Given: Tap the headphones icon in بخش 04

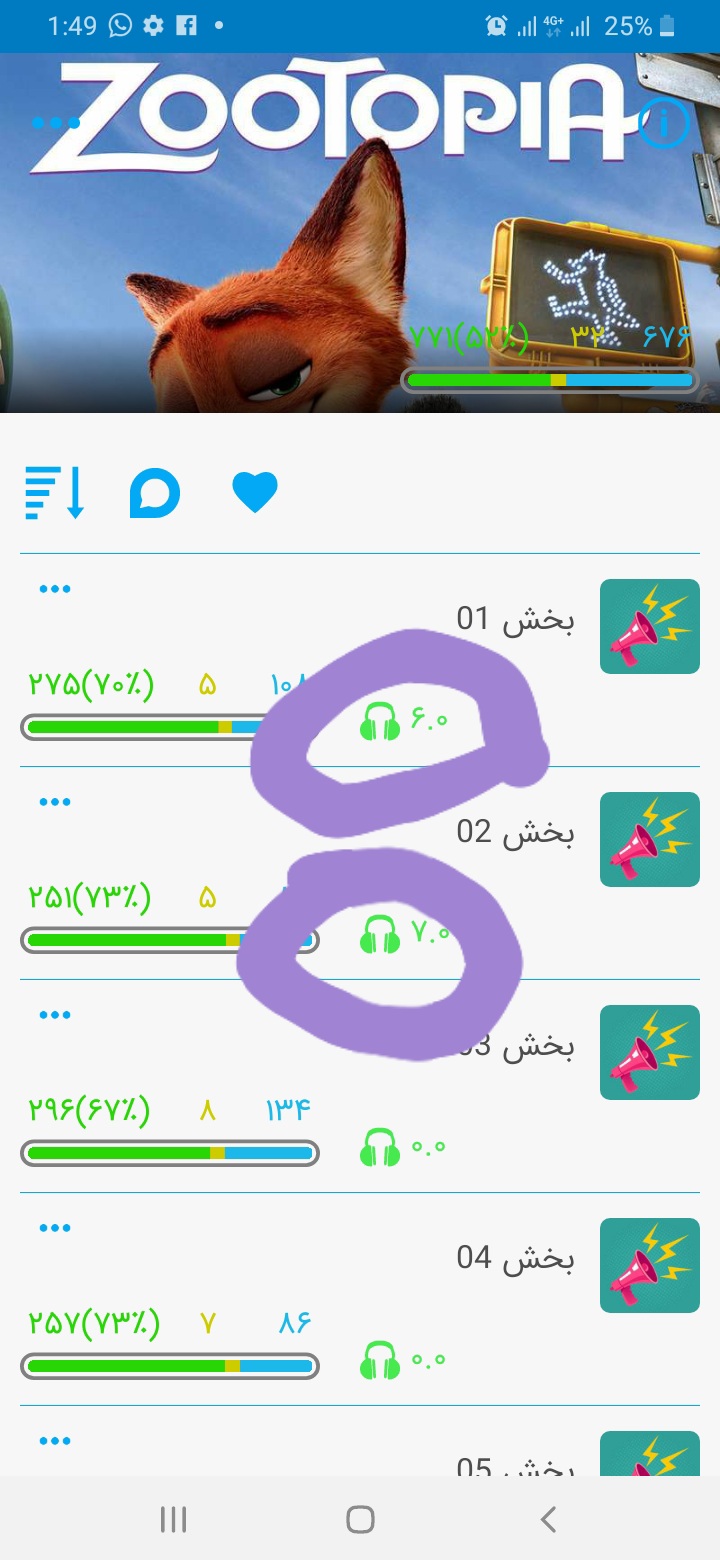Looking at the screenshot, I should (x=380, y=1360).
